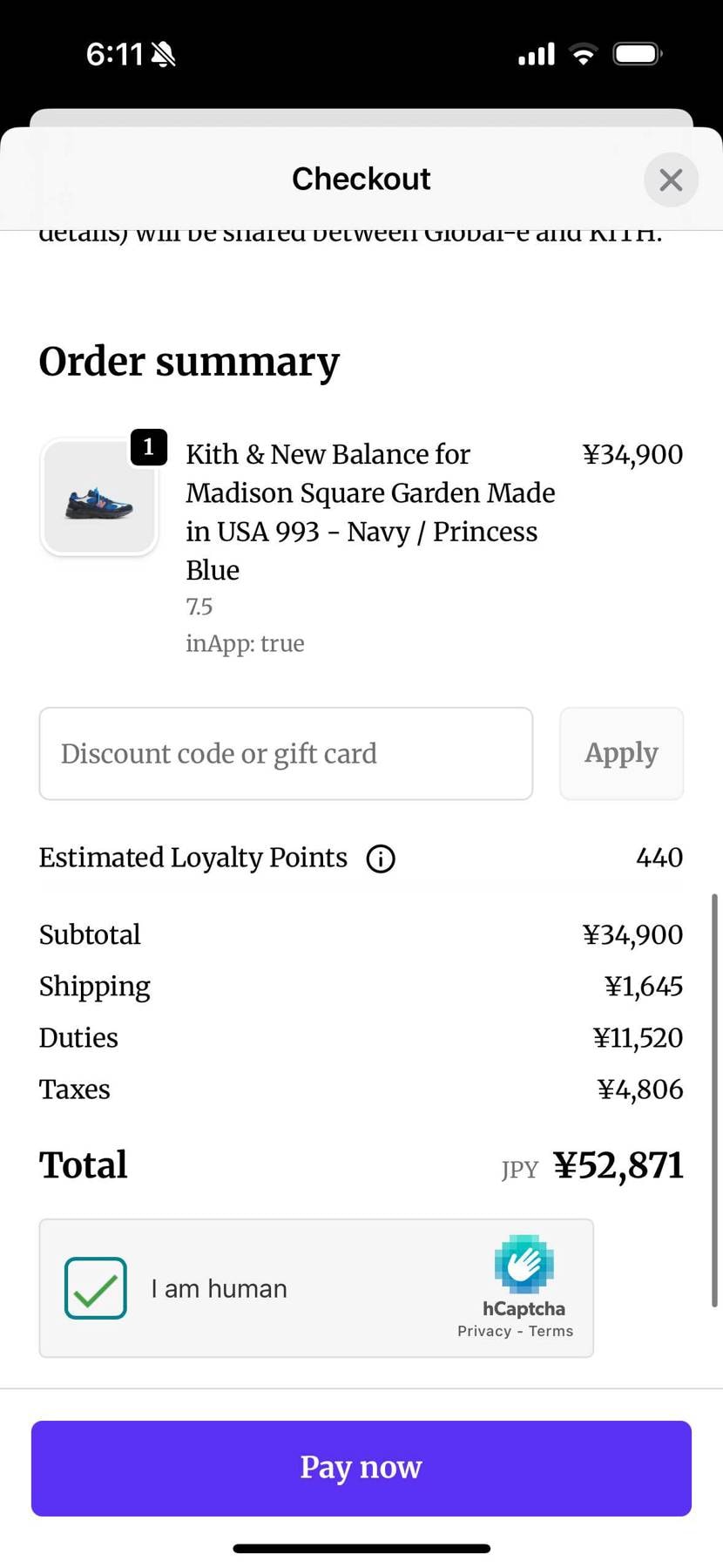Click the Discount code input field

click(x=286, y=753)
